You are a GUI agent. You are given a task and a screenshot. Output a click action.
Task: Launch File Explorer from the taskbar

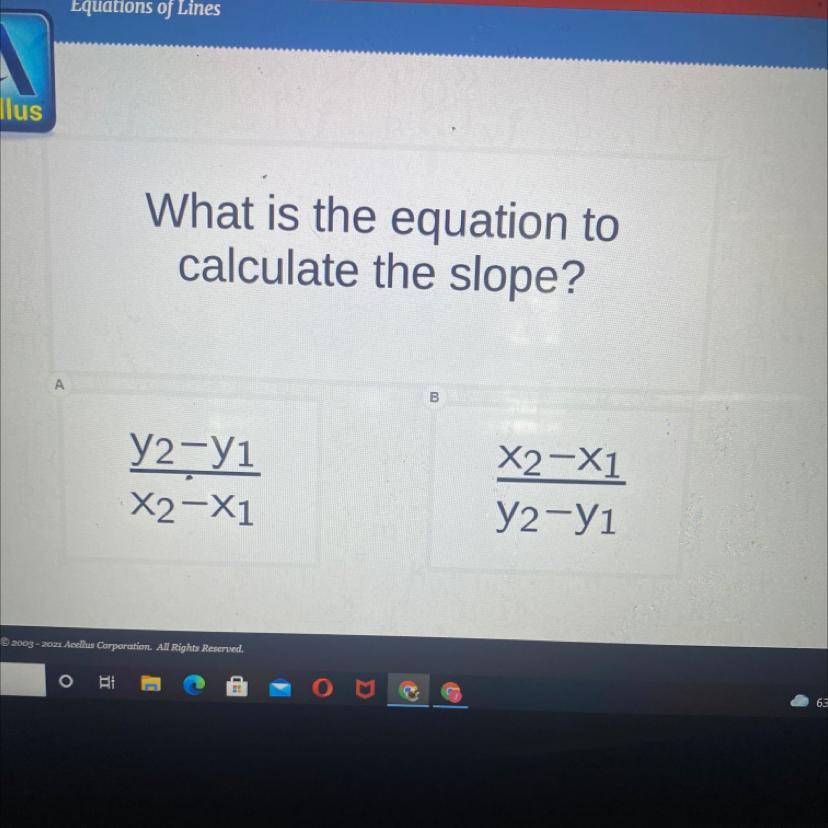pos(150,684)
